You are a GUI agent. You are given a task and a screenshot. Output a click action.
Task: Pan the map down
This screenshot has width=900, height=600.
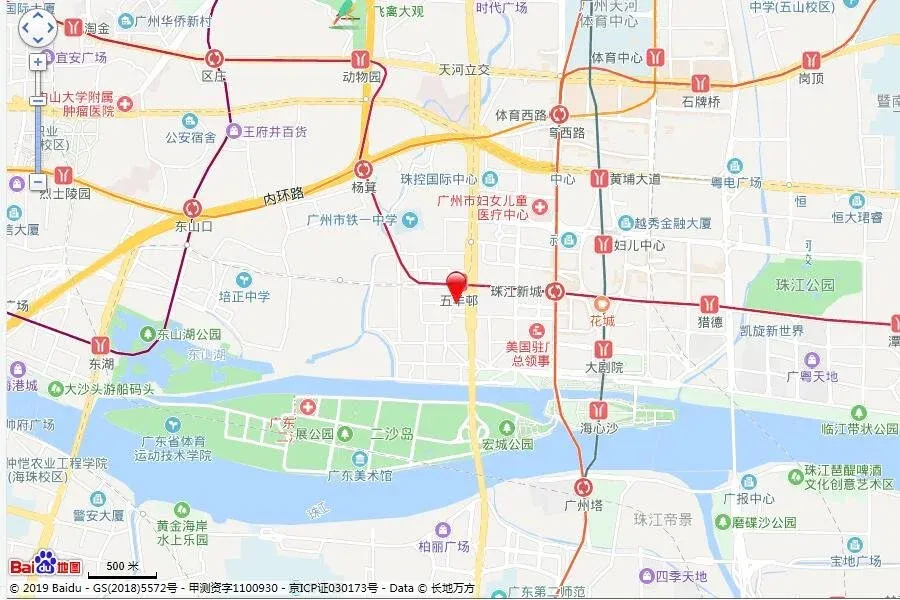click(x=38, y=41)
